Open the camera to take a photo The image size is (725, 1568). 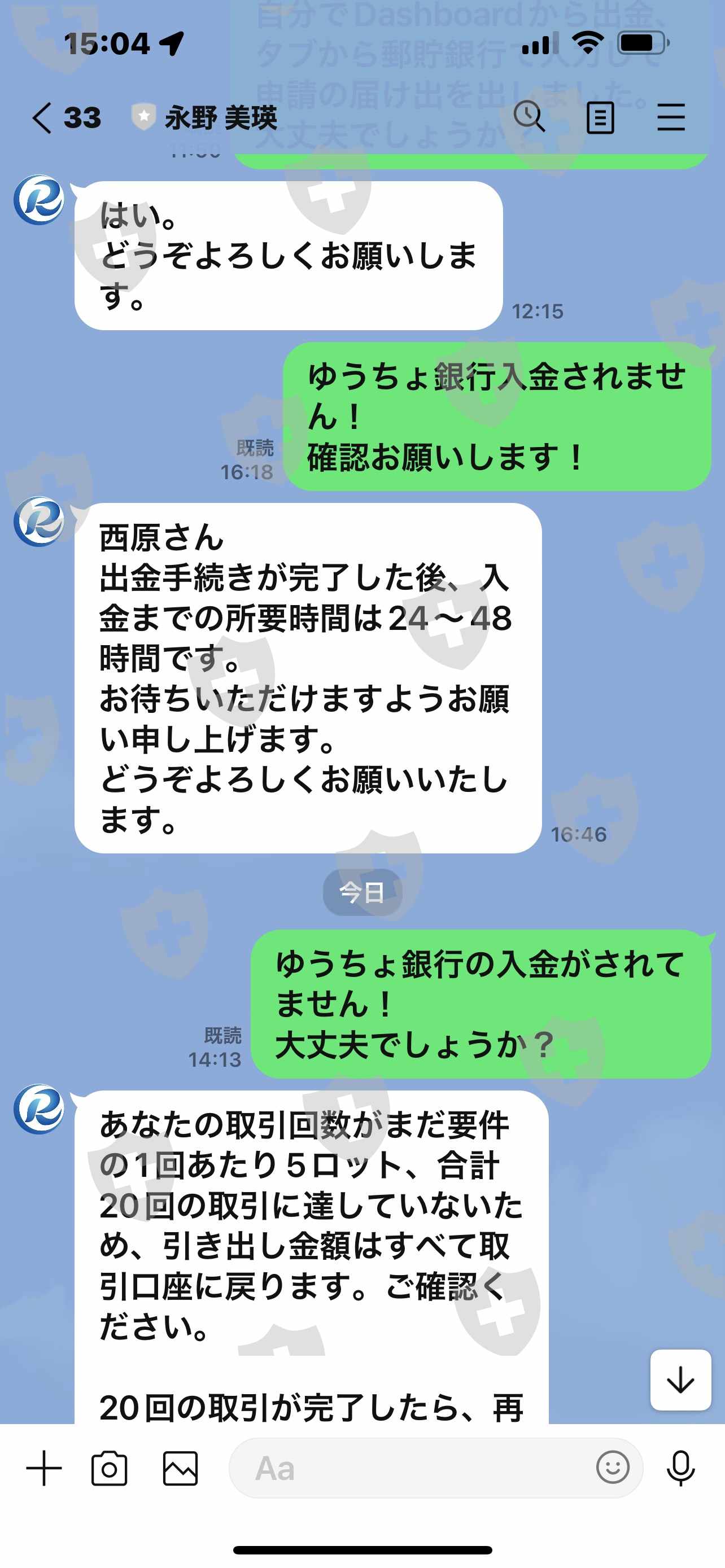110,1468
